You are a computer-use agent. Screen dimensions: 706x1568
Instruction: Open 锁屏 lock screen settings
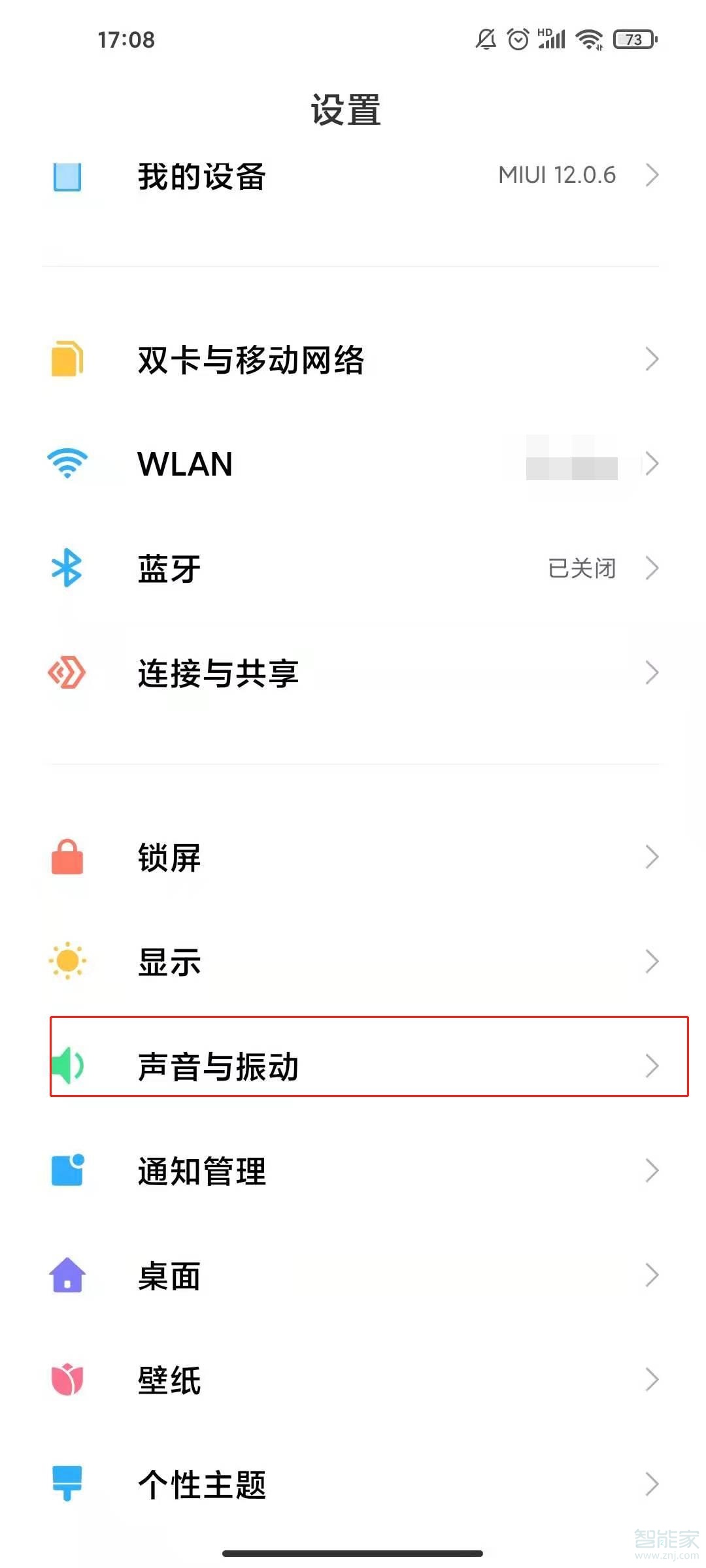coord(353,857)
